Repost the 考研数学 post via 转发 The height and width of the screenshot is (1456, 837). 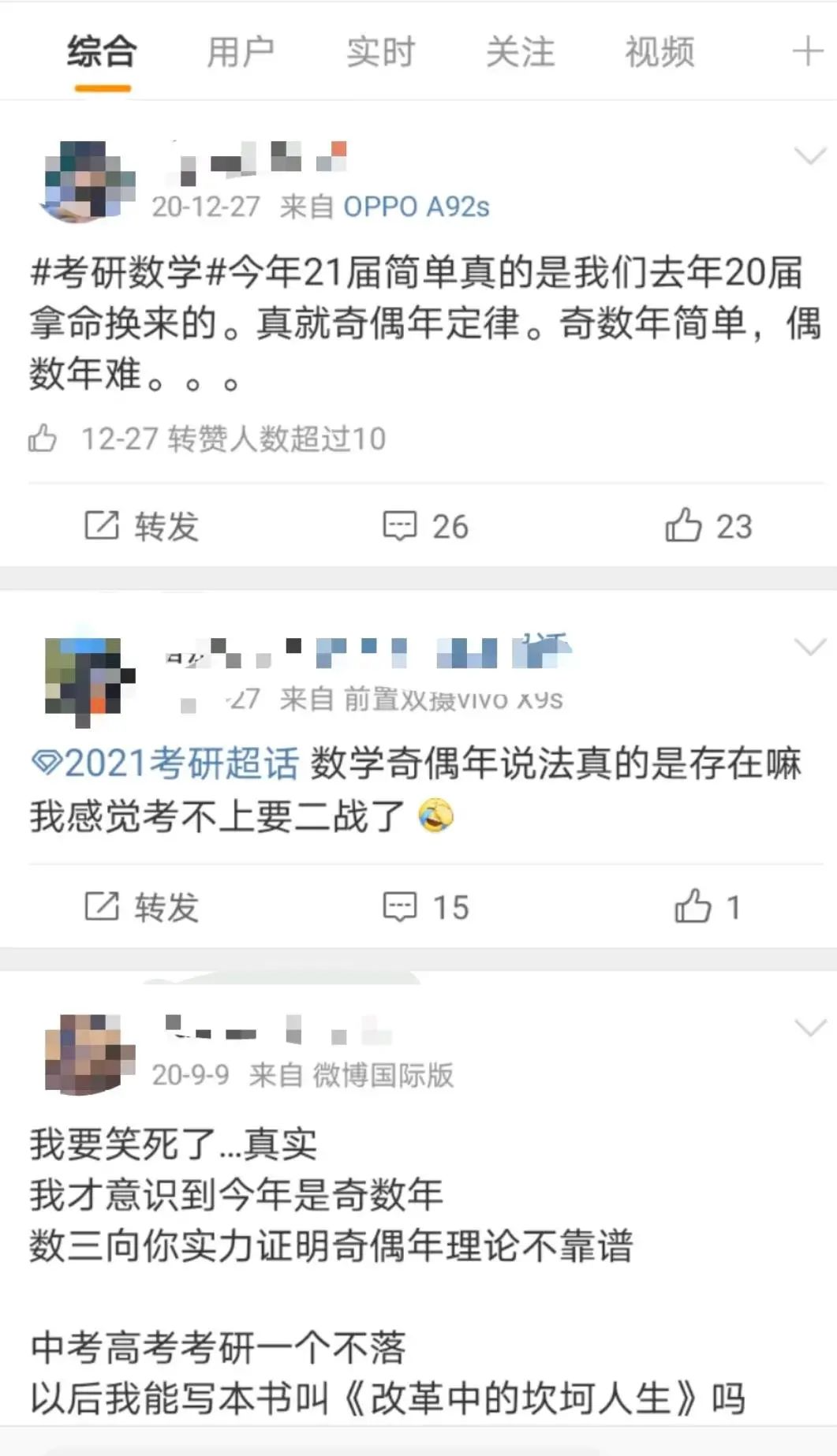click(142, 526)
